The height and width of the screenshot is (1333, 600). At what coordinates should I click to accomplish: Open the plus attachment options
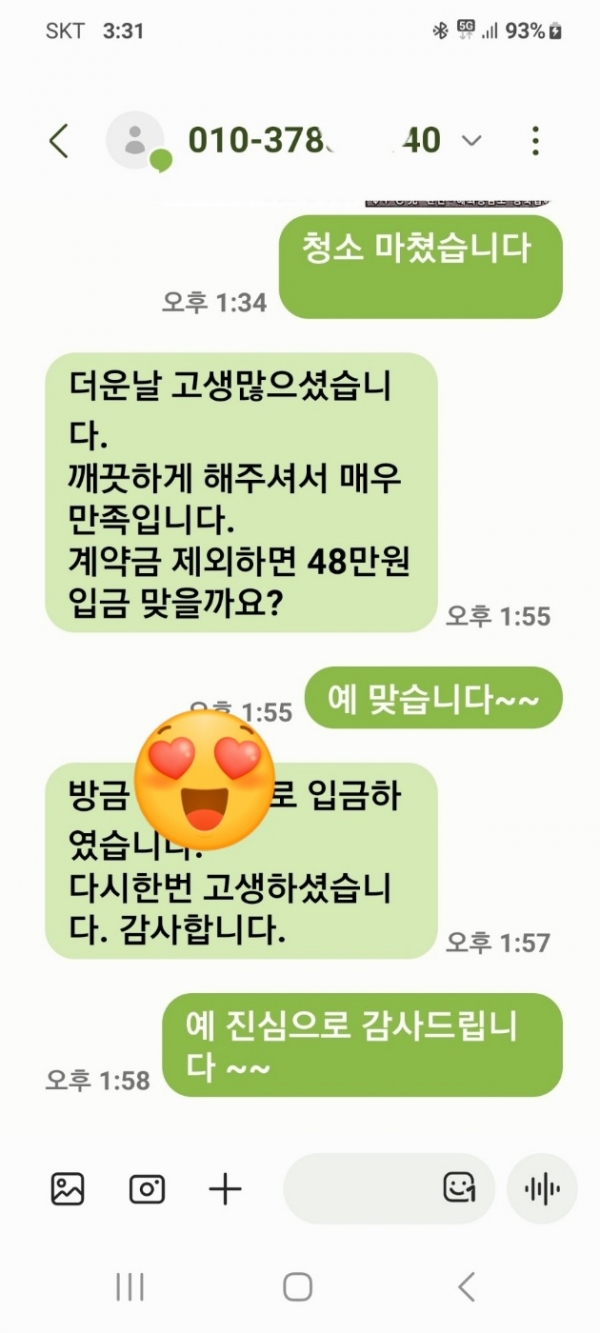click(x=225, y=1189)
